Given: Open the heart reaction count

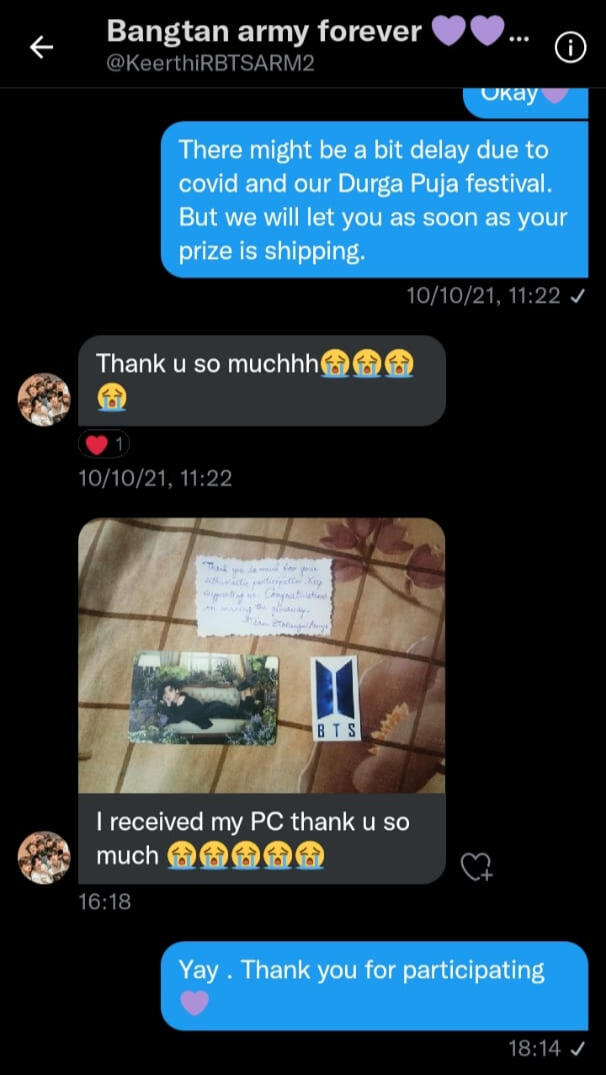Looking at the screenshot, I should point(104,445).
